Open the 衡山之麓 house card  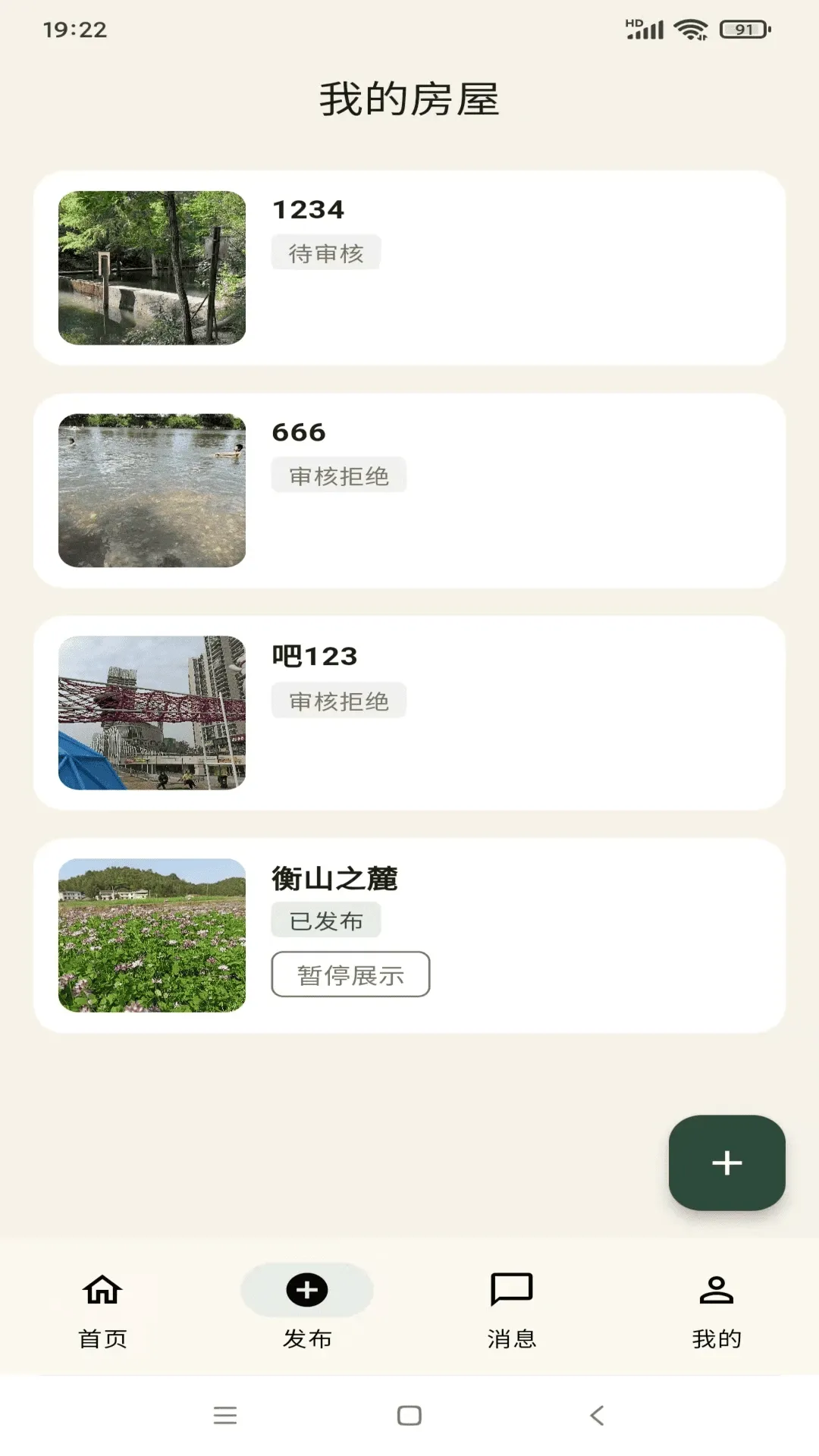click(x=409, y=936)
